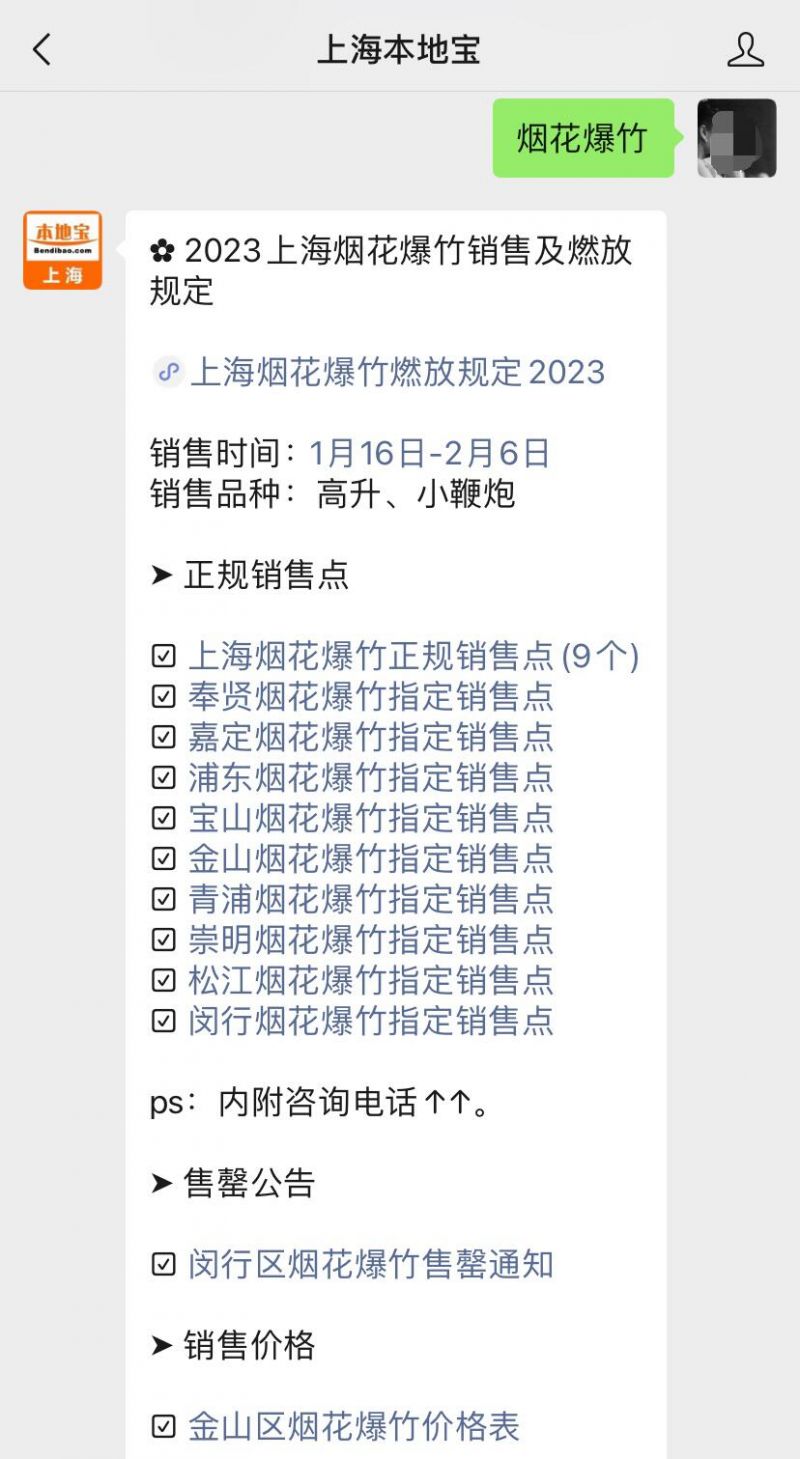Open 松江烟花爆竹指定销售点
The height and width of the screenshot is (1459, 800).
click(x=371, y=980)
